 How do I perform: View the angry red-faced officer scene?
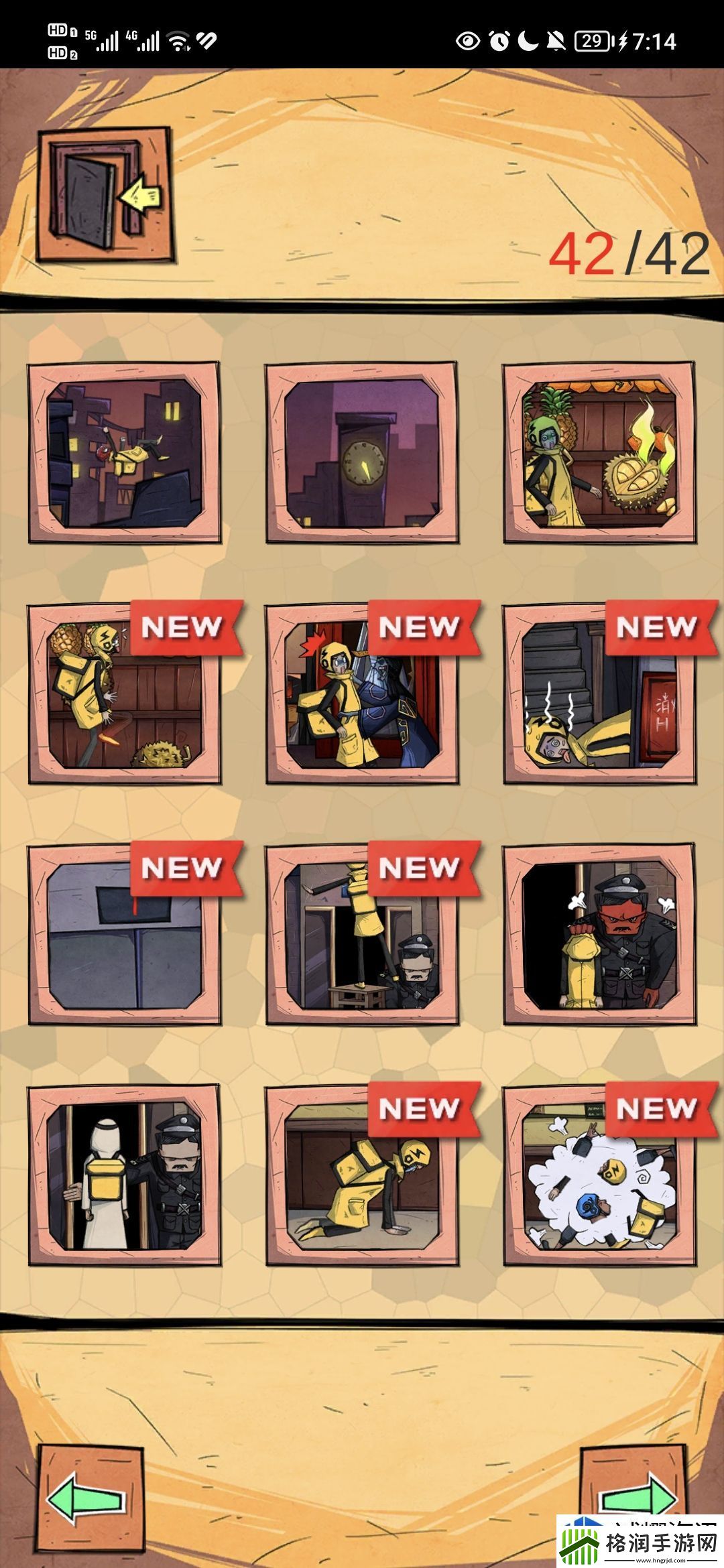[x=599, y=935]
